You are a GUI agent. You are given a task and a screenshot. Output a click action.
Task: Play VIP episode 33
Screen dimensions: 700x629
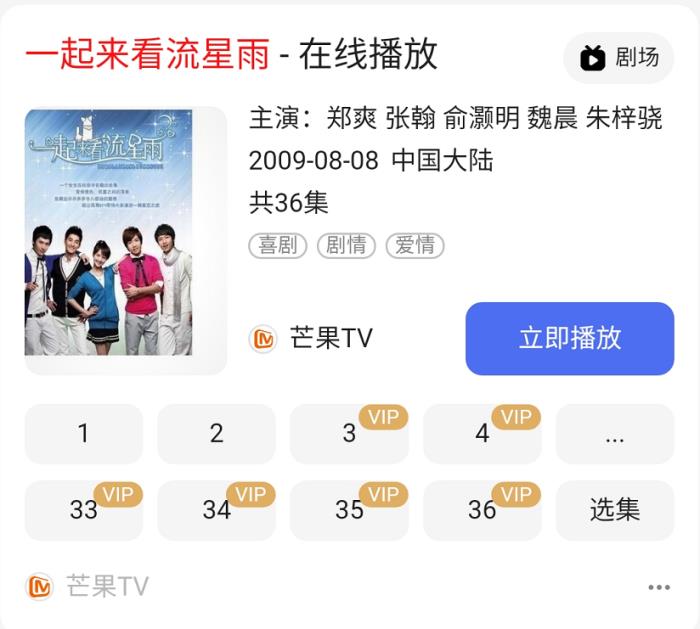(x=83, y=510)
